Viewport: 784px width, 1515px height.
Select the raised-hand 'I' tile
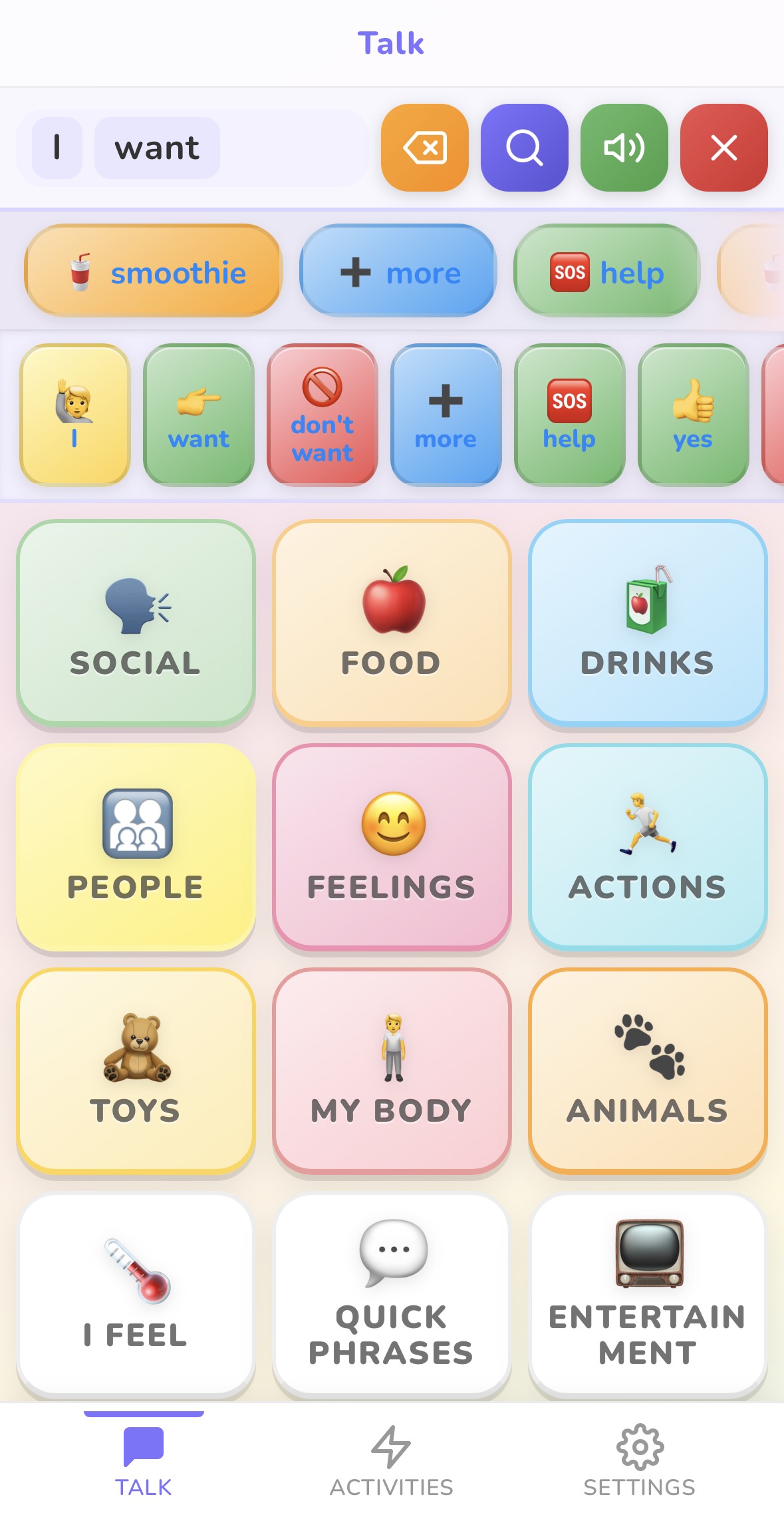tap(74, 415)
